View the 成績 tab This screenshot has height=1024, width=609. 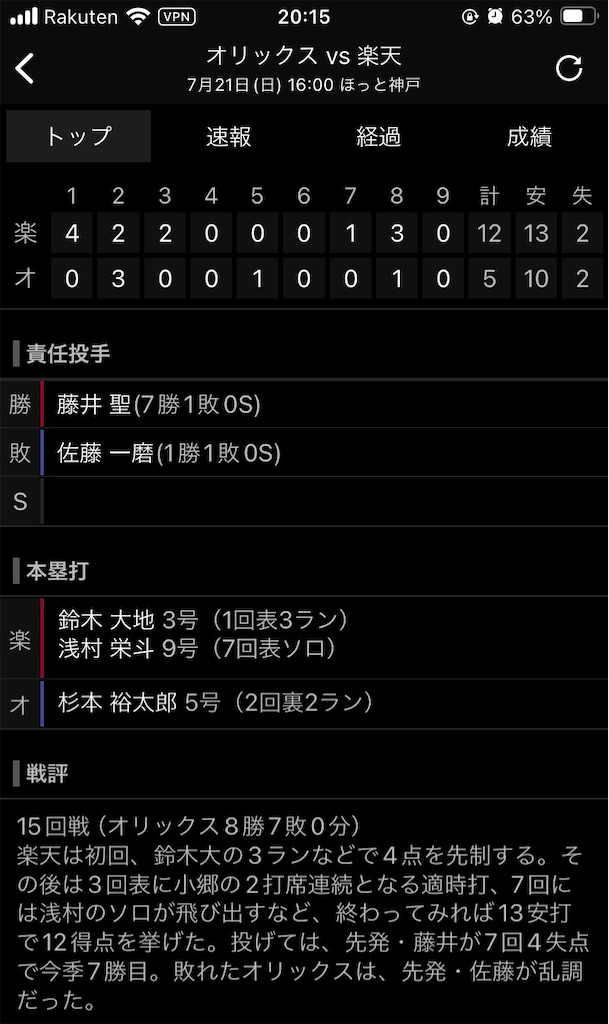(x=529, y=137)
